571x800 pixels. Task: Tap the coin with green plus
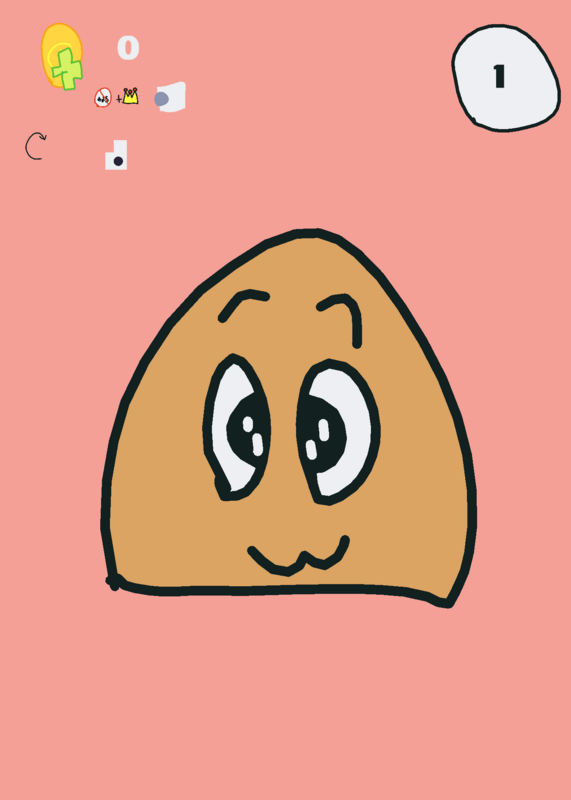pos(62,56)
